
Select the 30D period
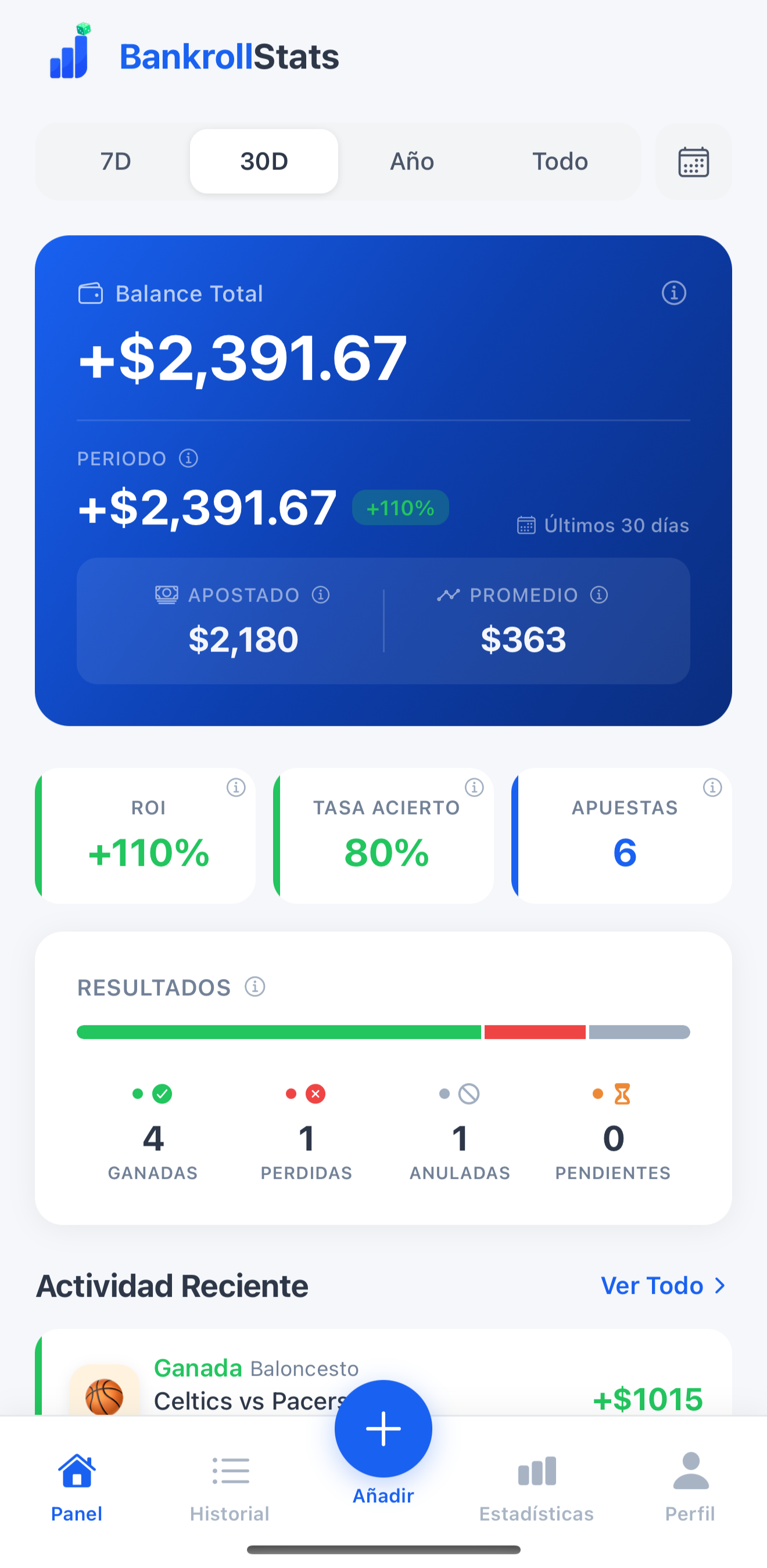(x=264, y=161)
